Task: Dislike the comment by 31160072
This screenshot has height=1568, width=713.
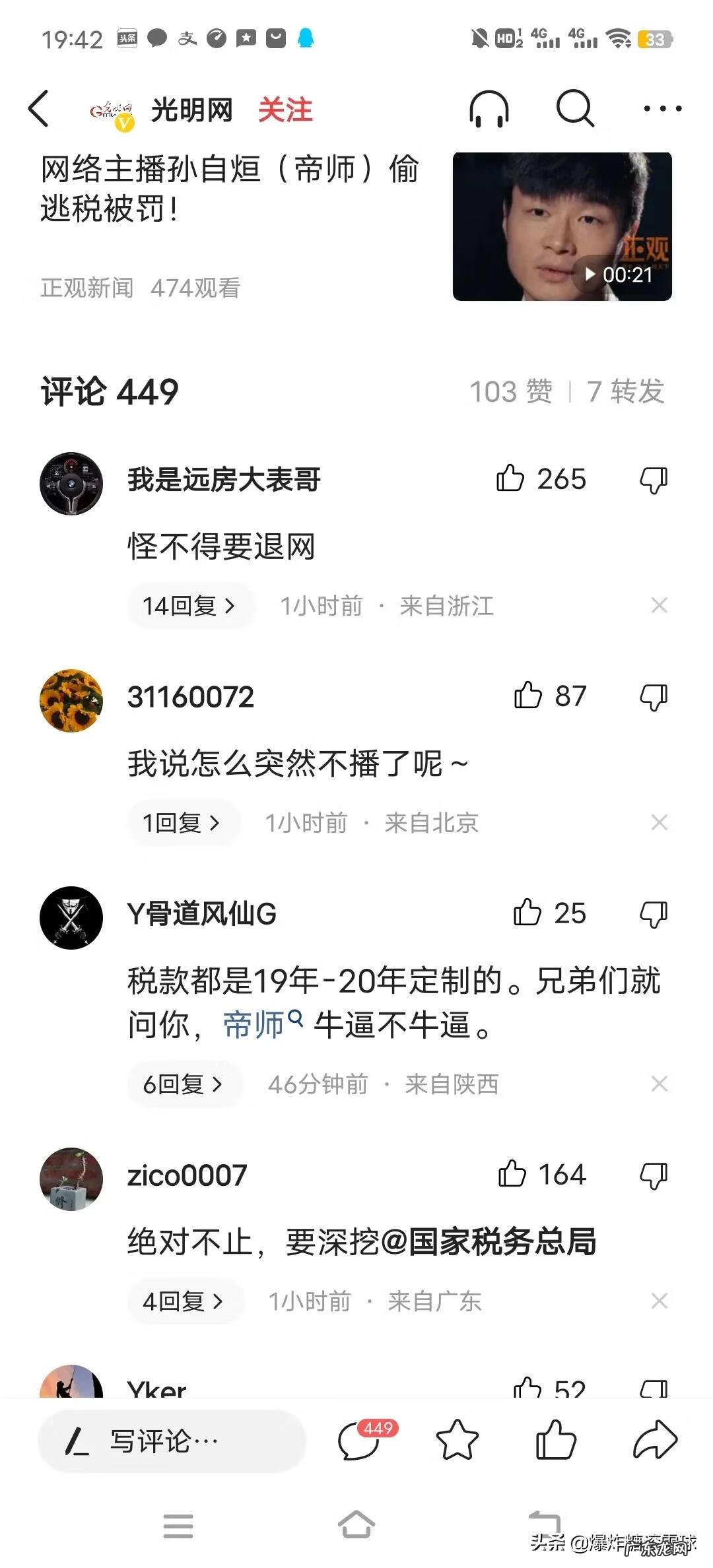Action: pyautogui.click(x=654, y=697)
